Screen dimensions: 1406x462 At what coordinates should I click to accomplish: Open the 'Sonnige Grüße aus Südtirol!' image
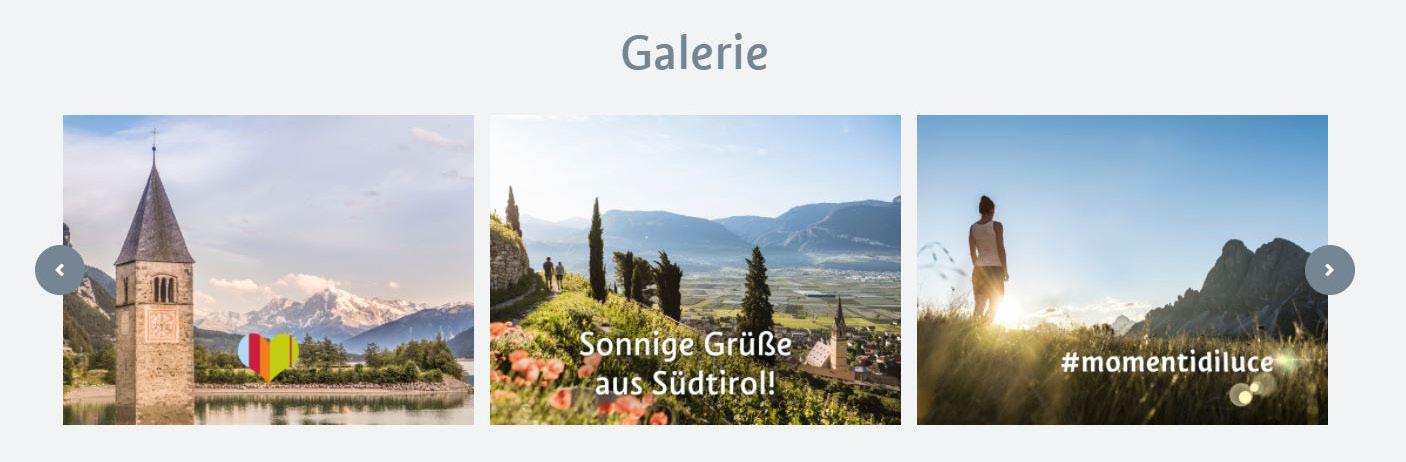[x=695, y=270]
